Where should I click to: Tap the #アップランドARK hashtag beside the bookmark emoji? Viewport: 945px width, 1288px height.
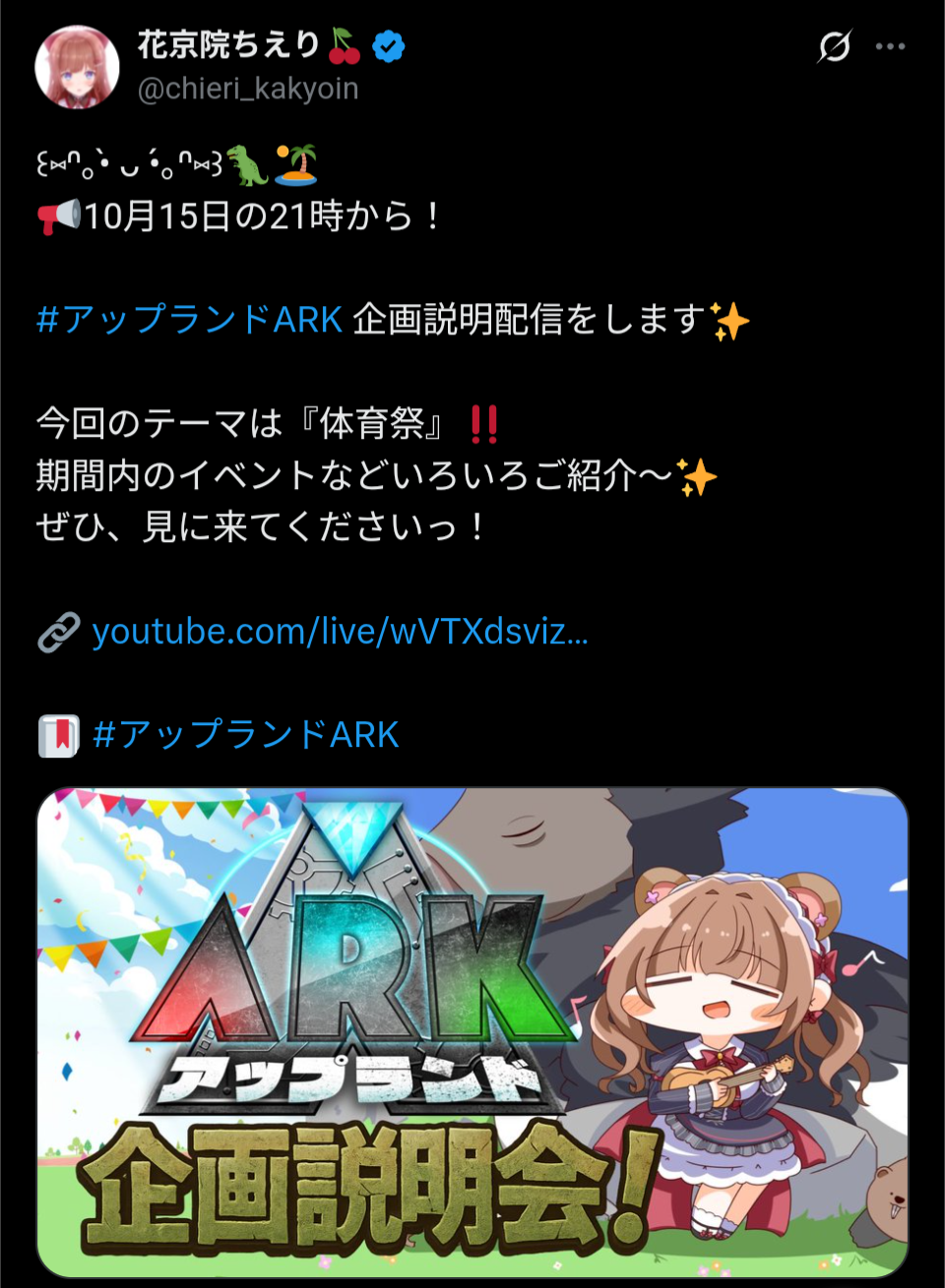246,735
